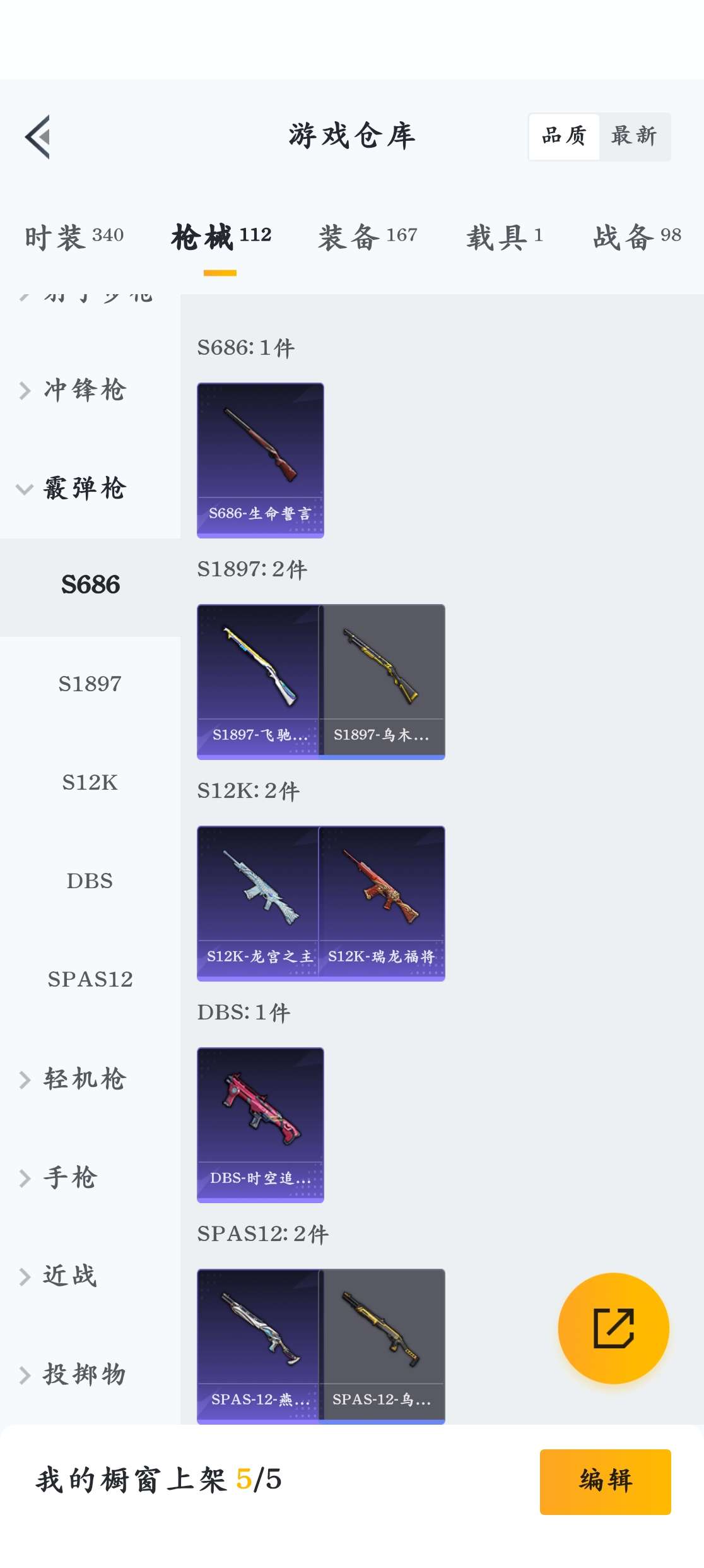Switch to the 时装 tab
Image resolution: width=704 pixels, height=1568 pixels.
click(73, 235)
